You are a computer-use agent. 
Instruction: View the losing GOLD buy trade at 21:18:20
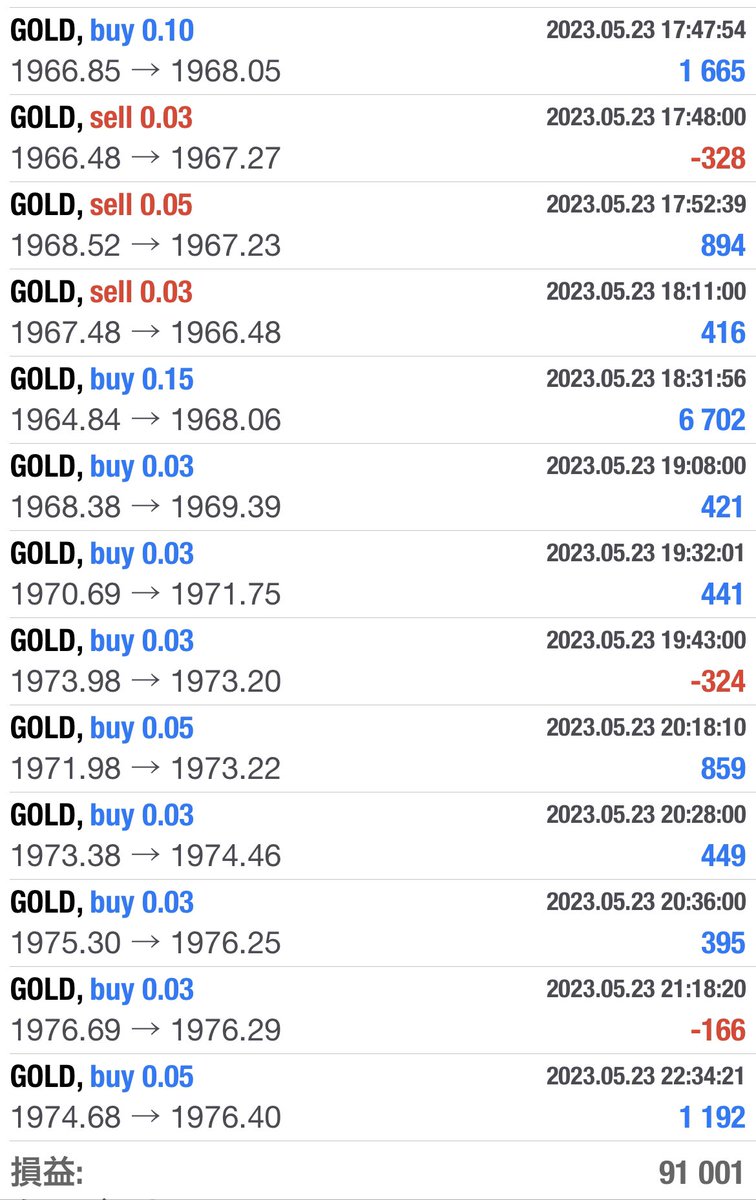click(x=378, y=1008)
